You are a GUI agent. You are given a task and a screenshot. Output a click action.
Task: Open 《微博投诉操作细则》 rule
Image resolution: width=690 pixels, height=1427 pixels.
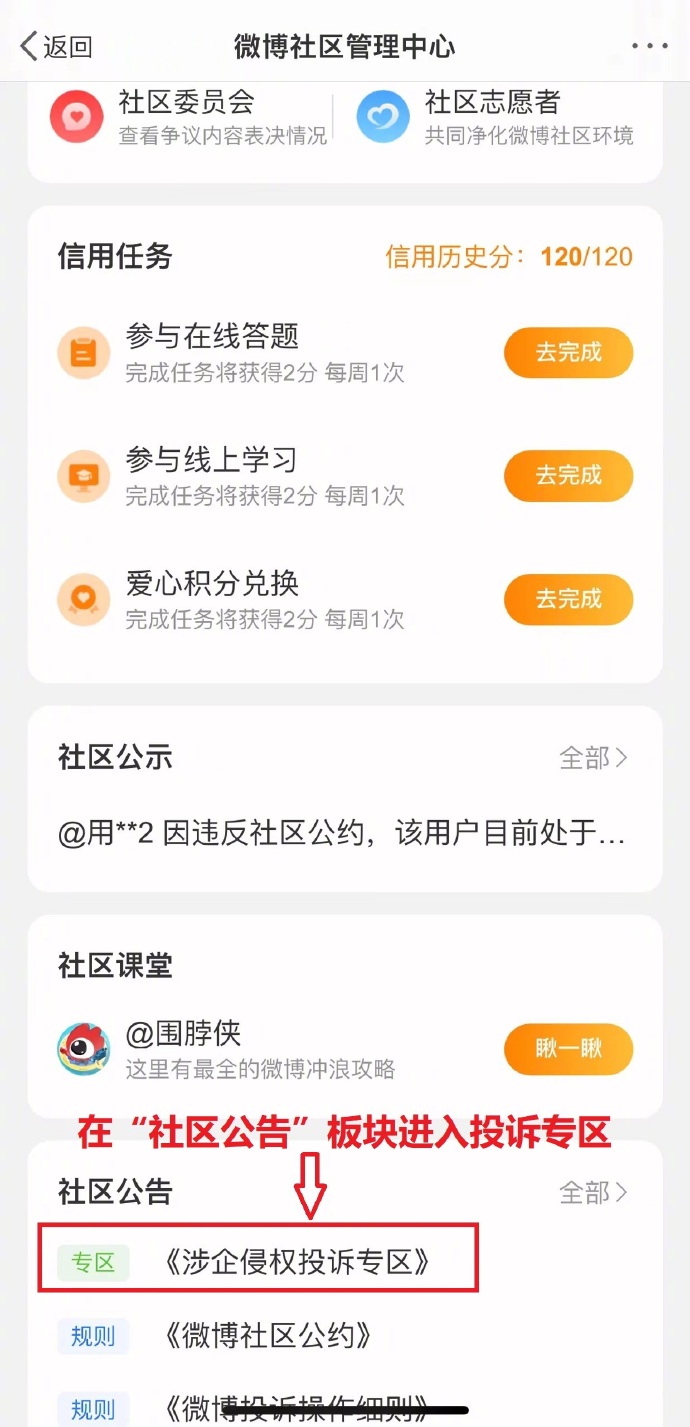tap(296, 1408)
